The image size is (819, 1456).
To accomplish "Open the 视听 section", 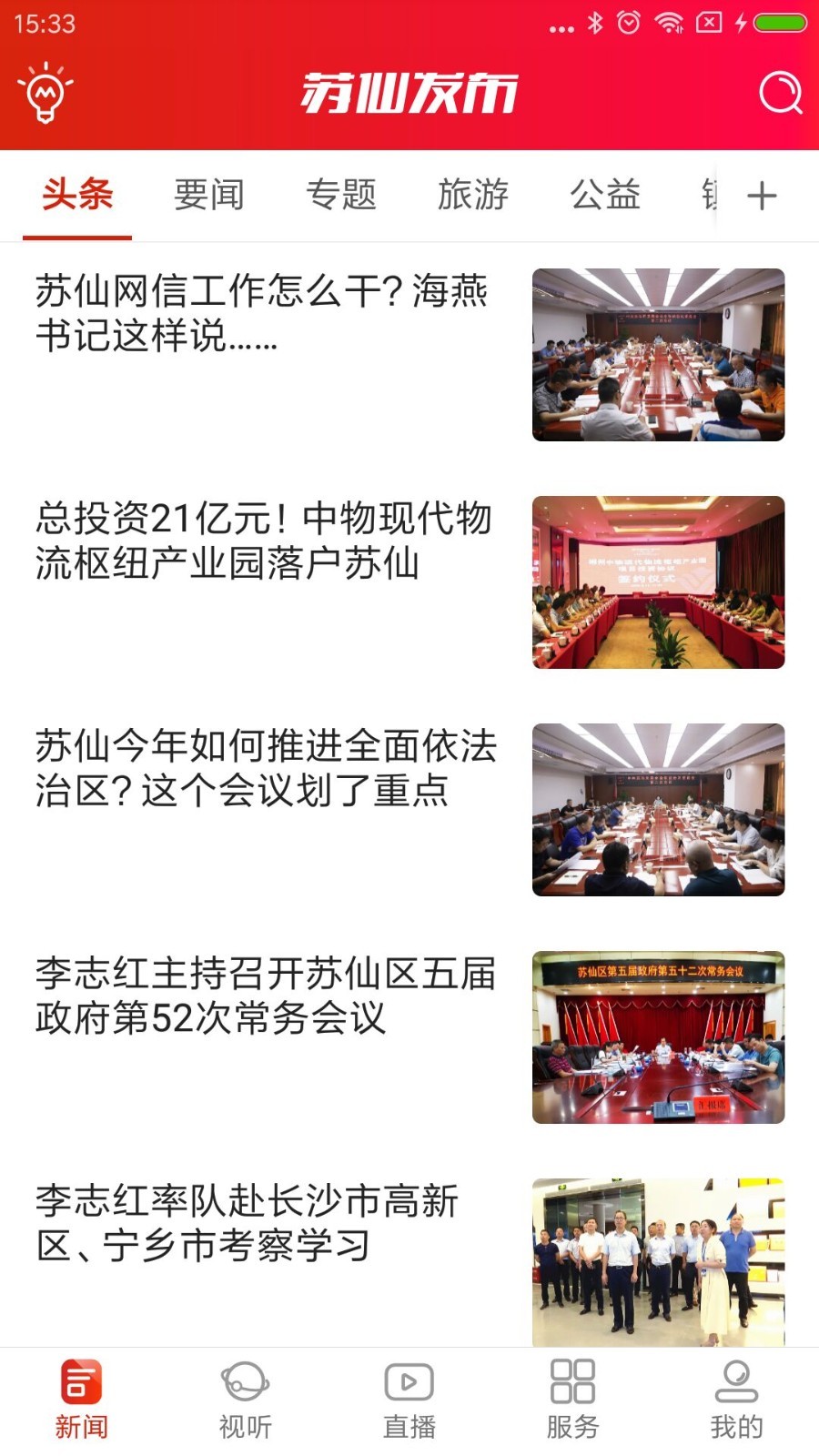I will tap(245, 1392).
